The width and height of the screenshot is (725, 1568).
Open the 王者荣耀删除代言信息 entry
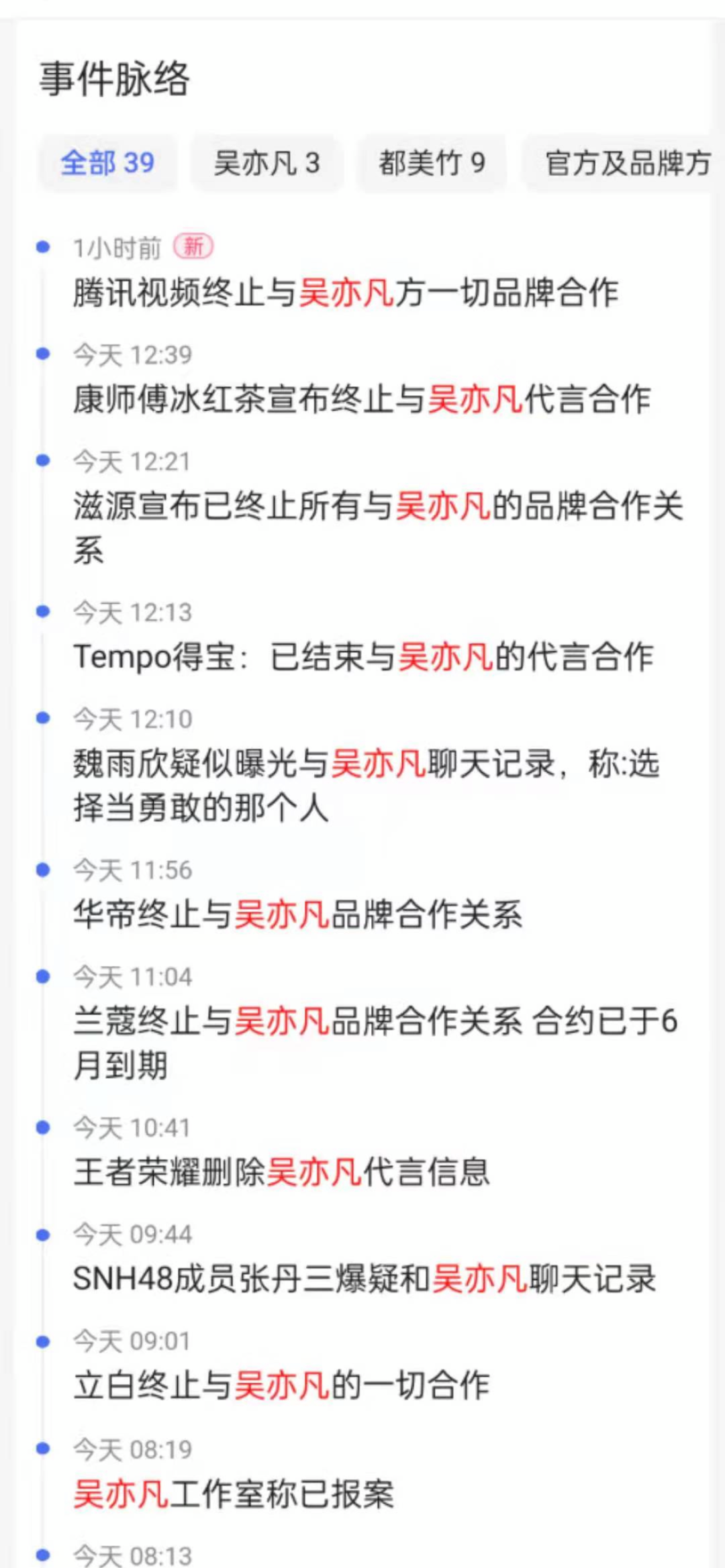tap(281, 1172)
